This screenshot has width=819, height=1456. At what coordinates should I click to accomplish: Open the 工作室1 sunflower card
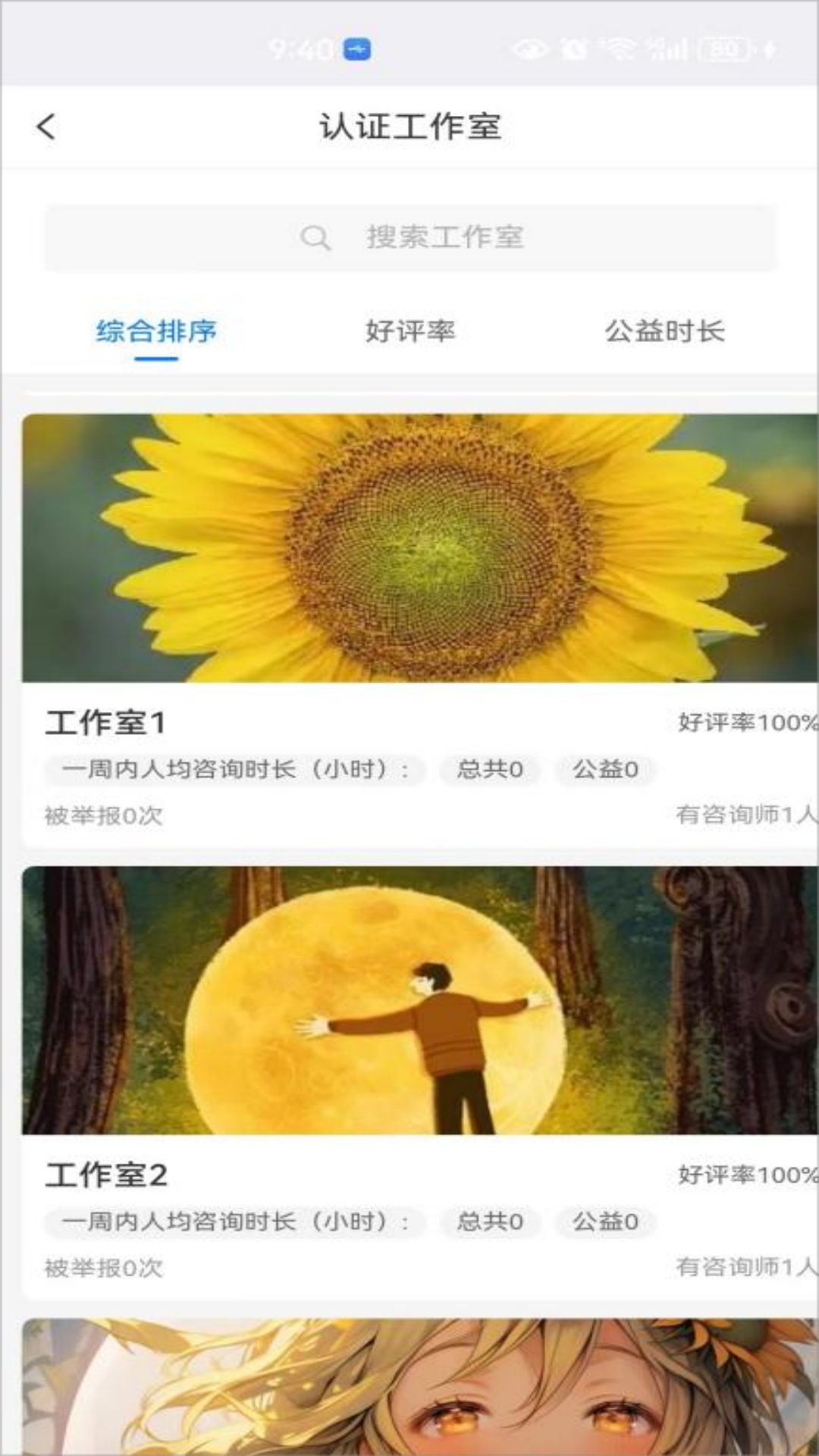click(419, 548)
